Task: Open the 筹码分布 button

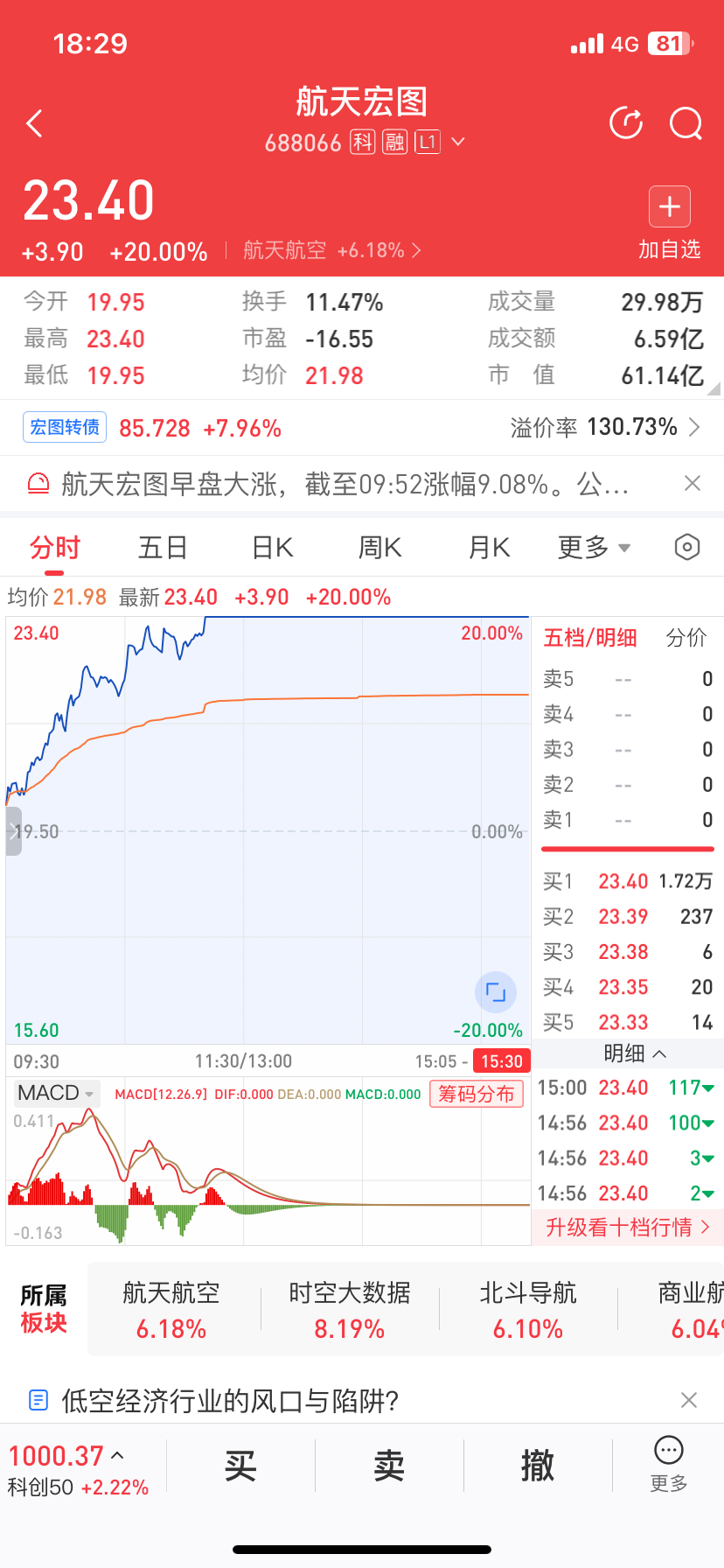Action: [477, 1094]
